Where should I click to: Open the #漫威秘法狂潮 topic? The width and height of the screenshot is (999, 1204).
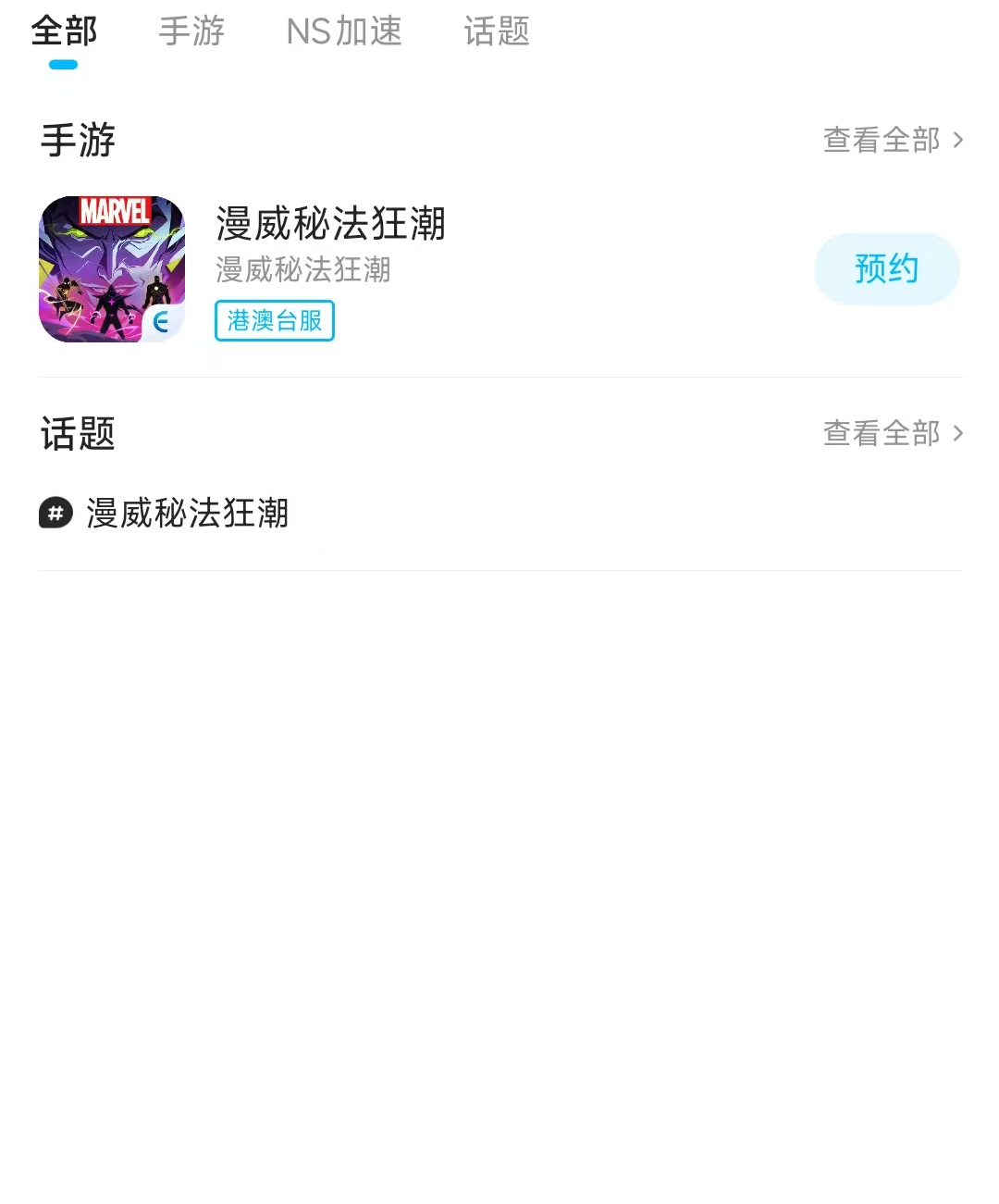coord(187,514)
